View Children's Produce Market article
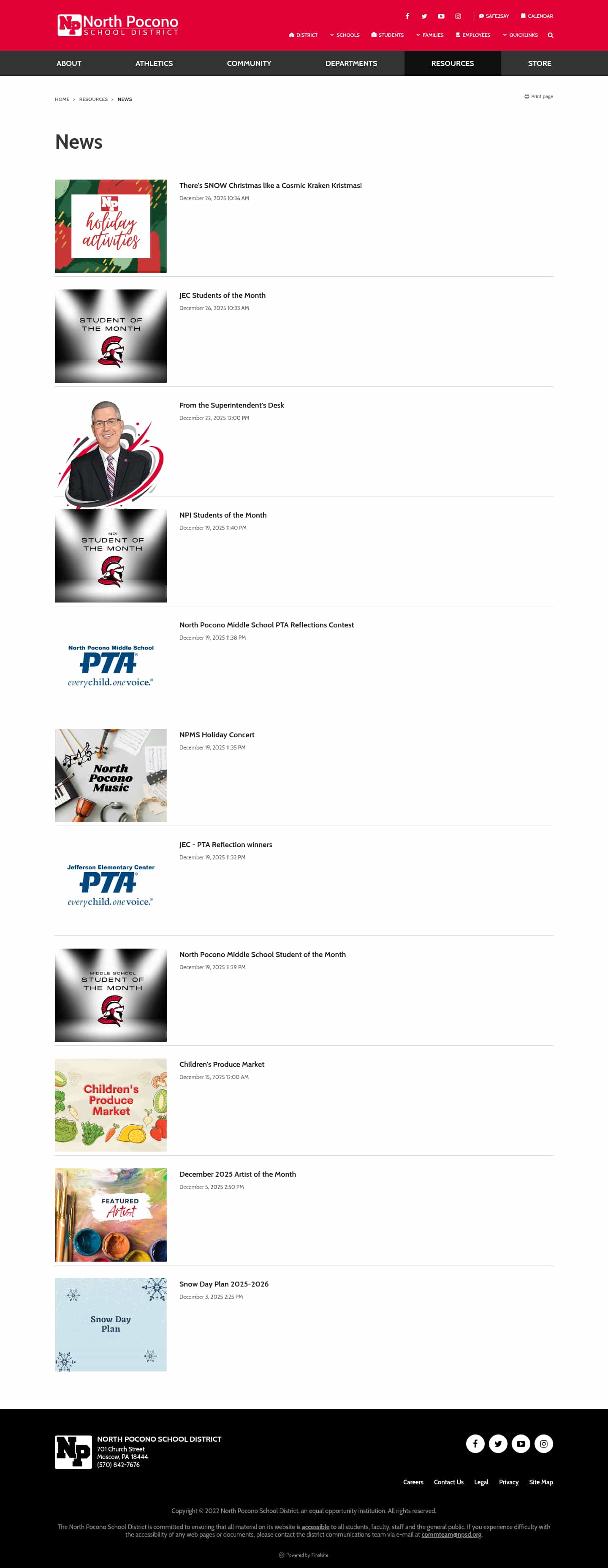608x1568 pixels. (221, 1065)
